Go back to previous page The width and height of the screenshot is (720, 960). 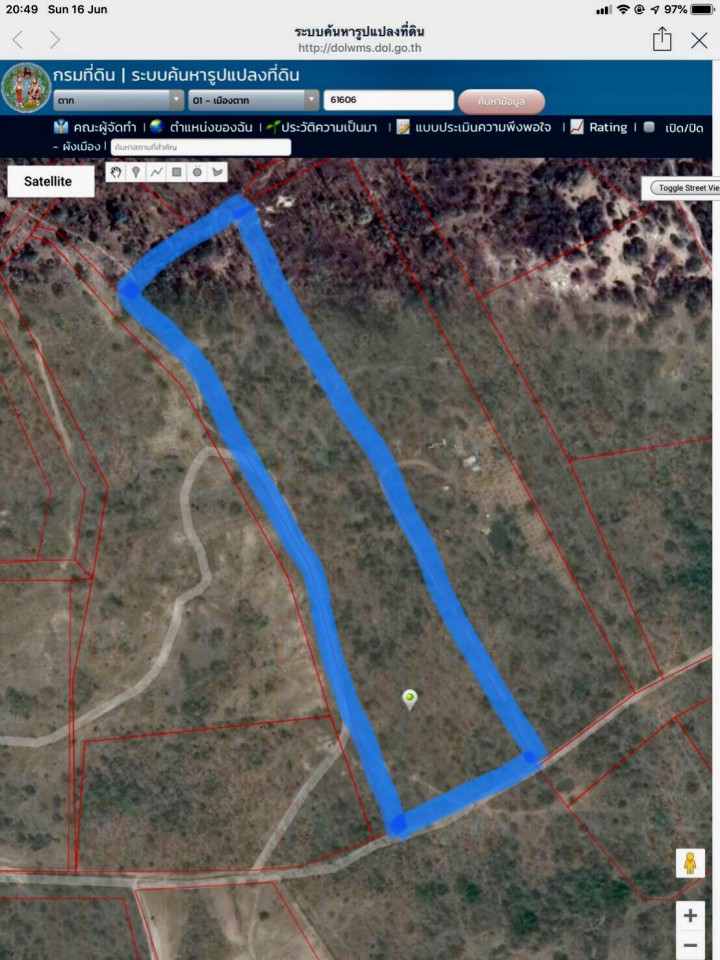(18, 40)
